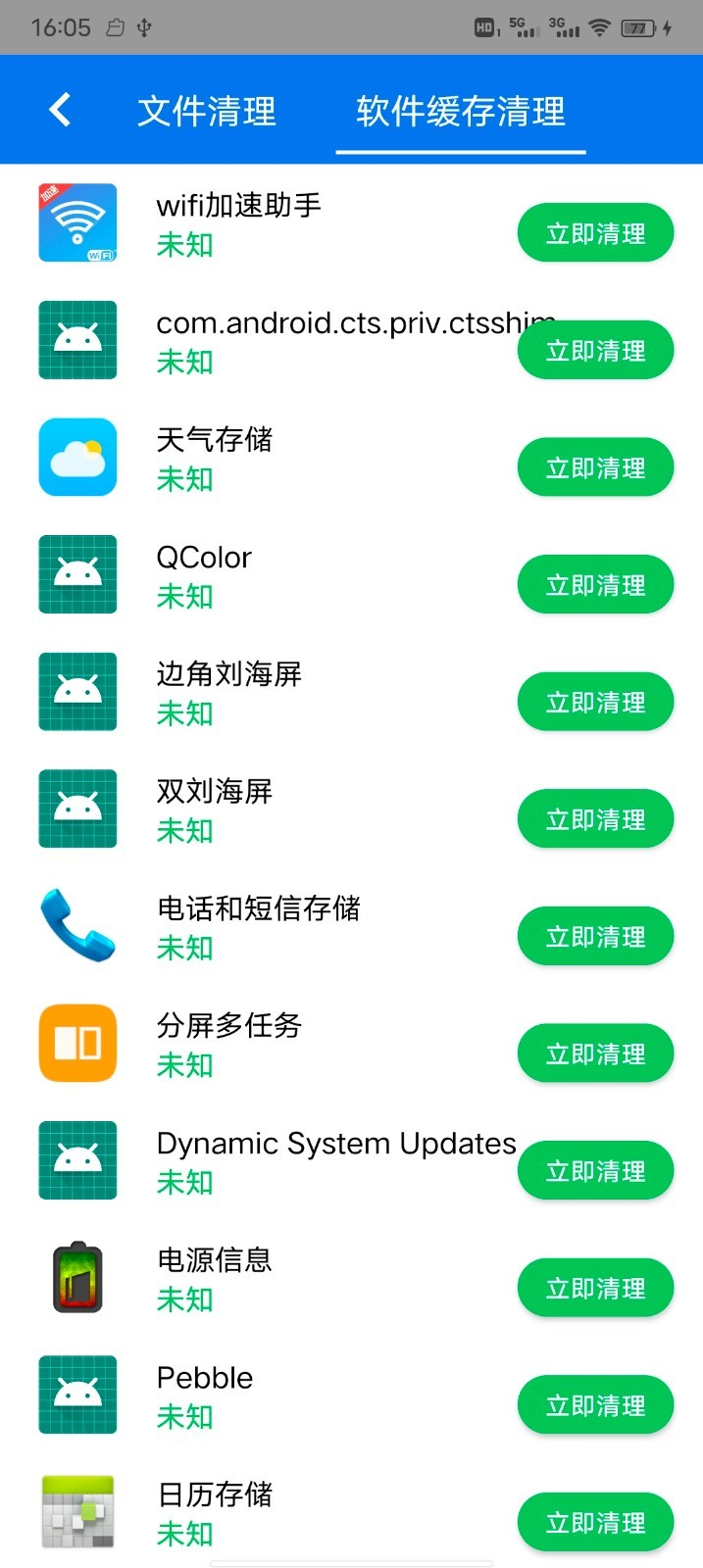
Task: Clean cache for wifi加速助手 now
Action: pos(595,233)
